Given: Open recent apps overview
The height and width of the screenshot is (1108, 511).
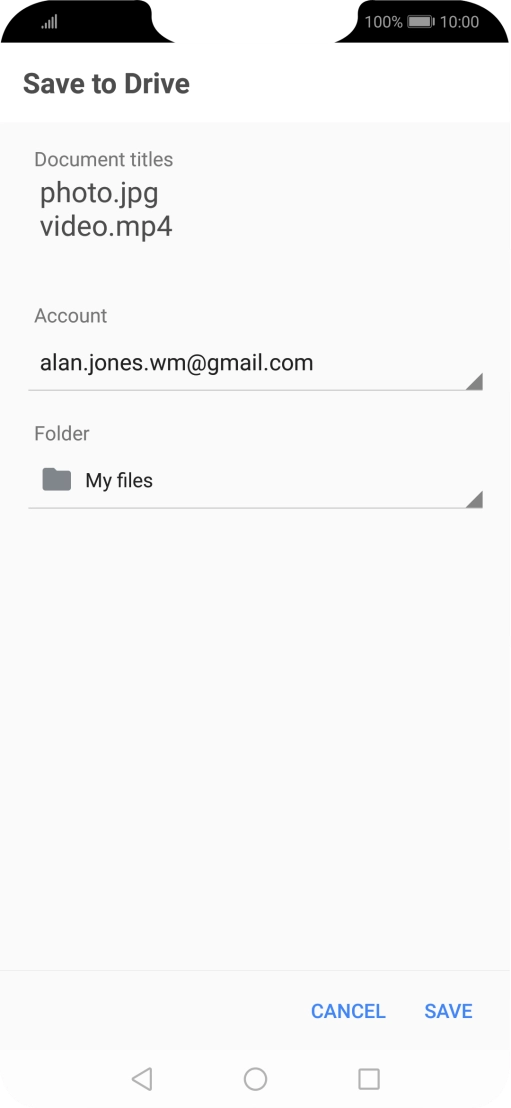Looking at the screenshot, I should point(369,1079).
